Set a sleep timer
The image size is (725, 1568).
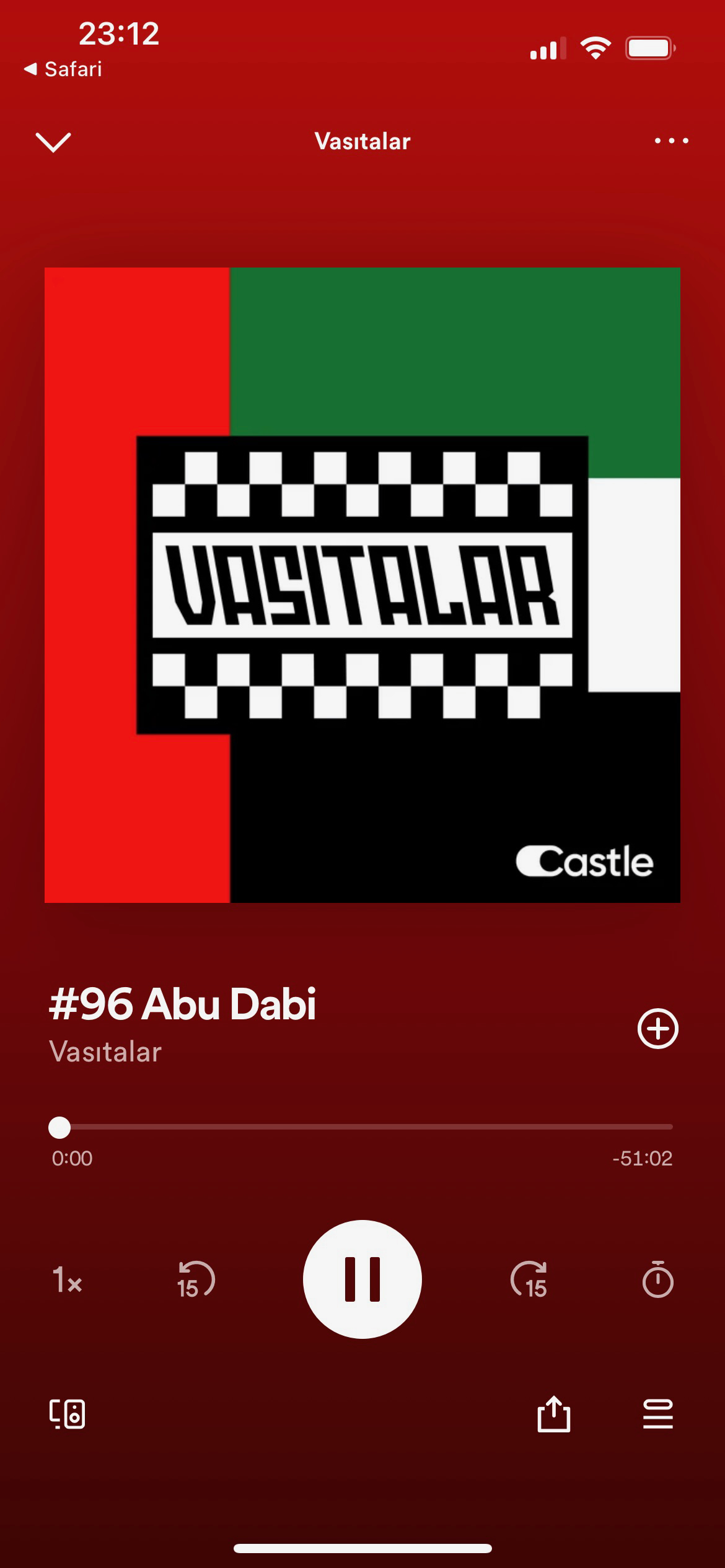(x=657, y=1279)
